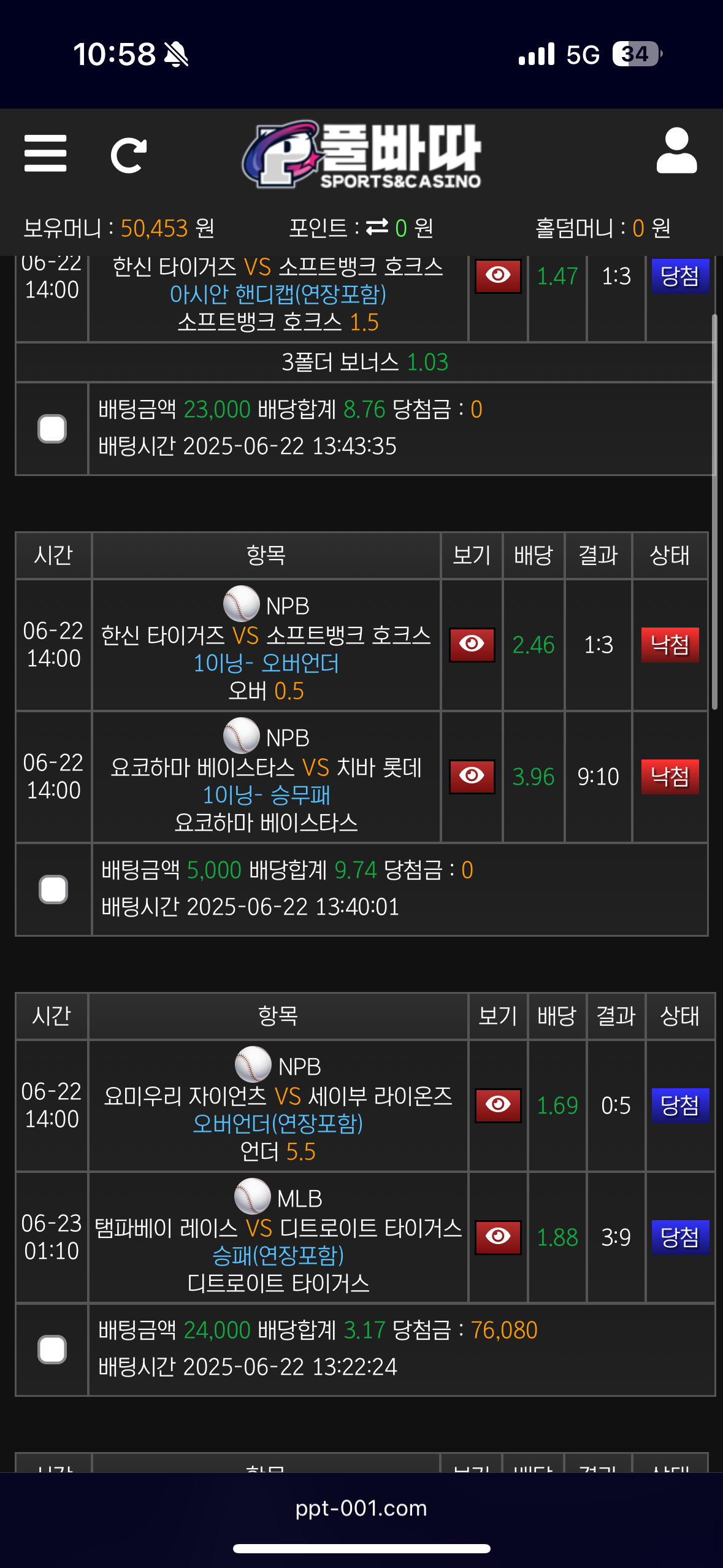View details of 1.47 odds handicap bet
Viewport: 723px width, 1568px height.
[x=497, y=276]
